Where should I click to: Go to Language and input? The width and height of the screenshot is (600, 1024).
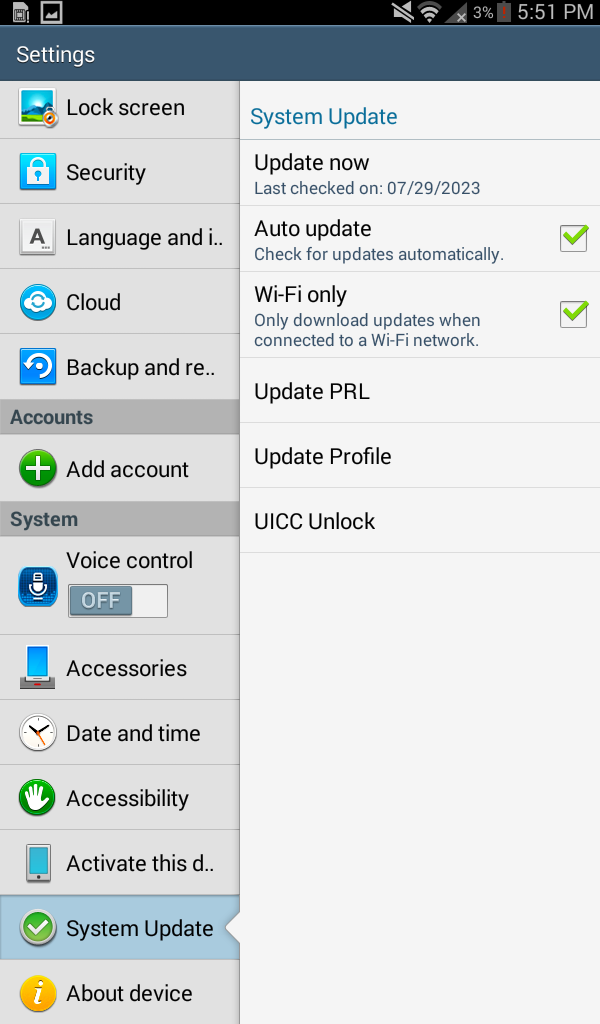pyautogui.click(x=119, y=237)
